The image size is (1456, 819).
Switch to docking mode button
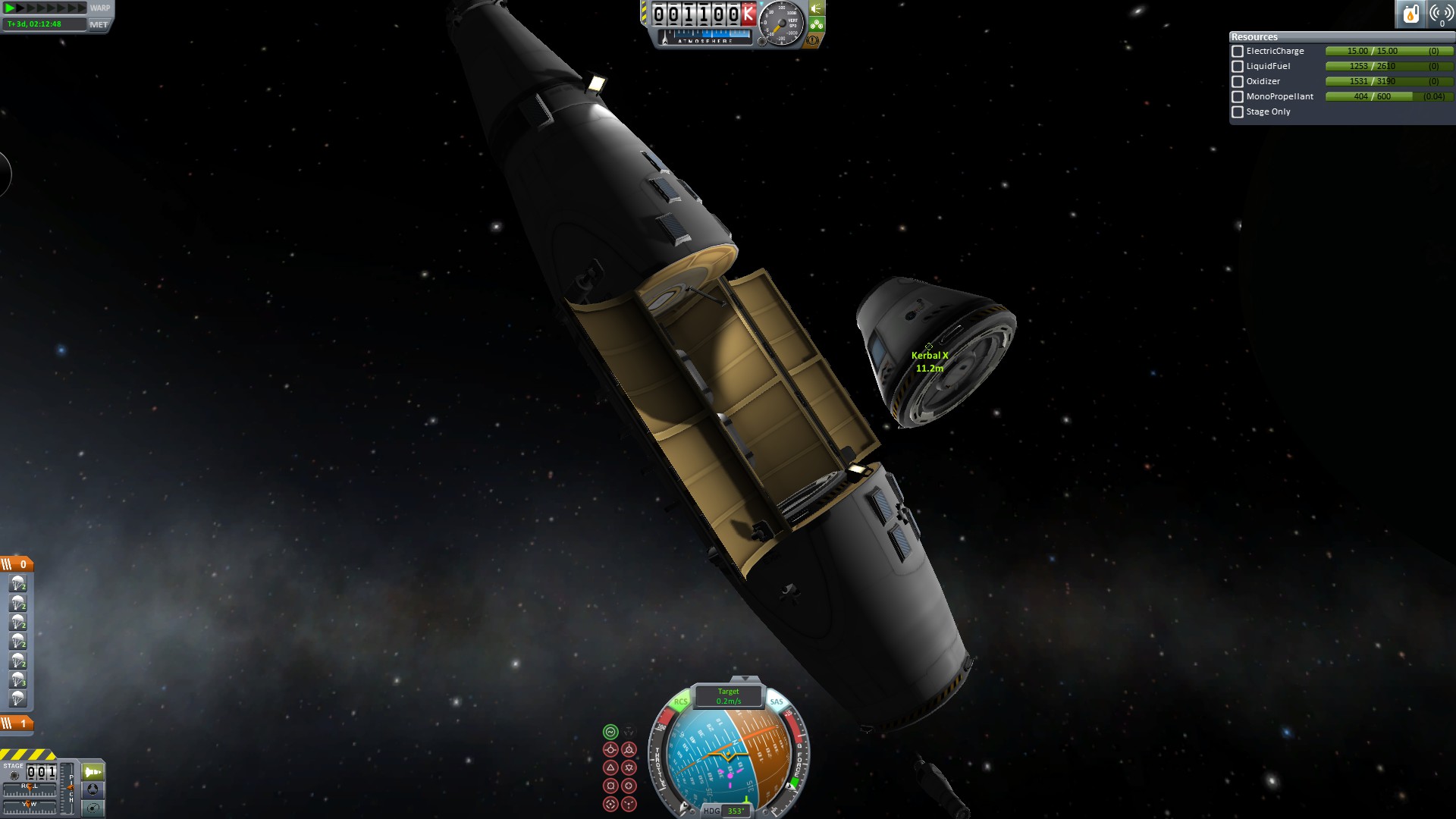(x=93, y=790)
